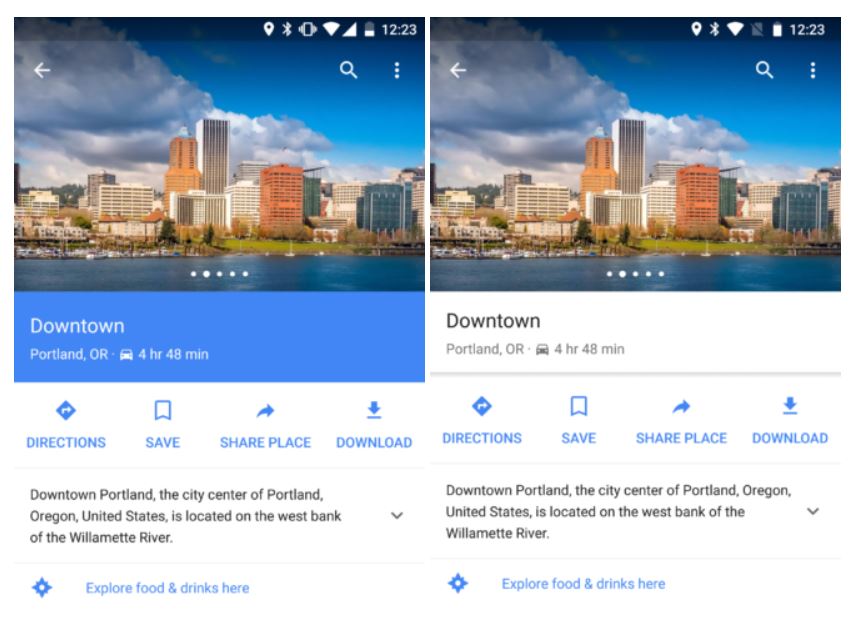Viewport: 856px width, 618px height.
Task: Download the area from the white-header screen
Action: pos(790,419)
